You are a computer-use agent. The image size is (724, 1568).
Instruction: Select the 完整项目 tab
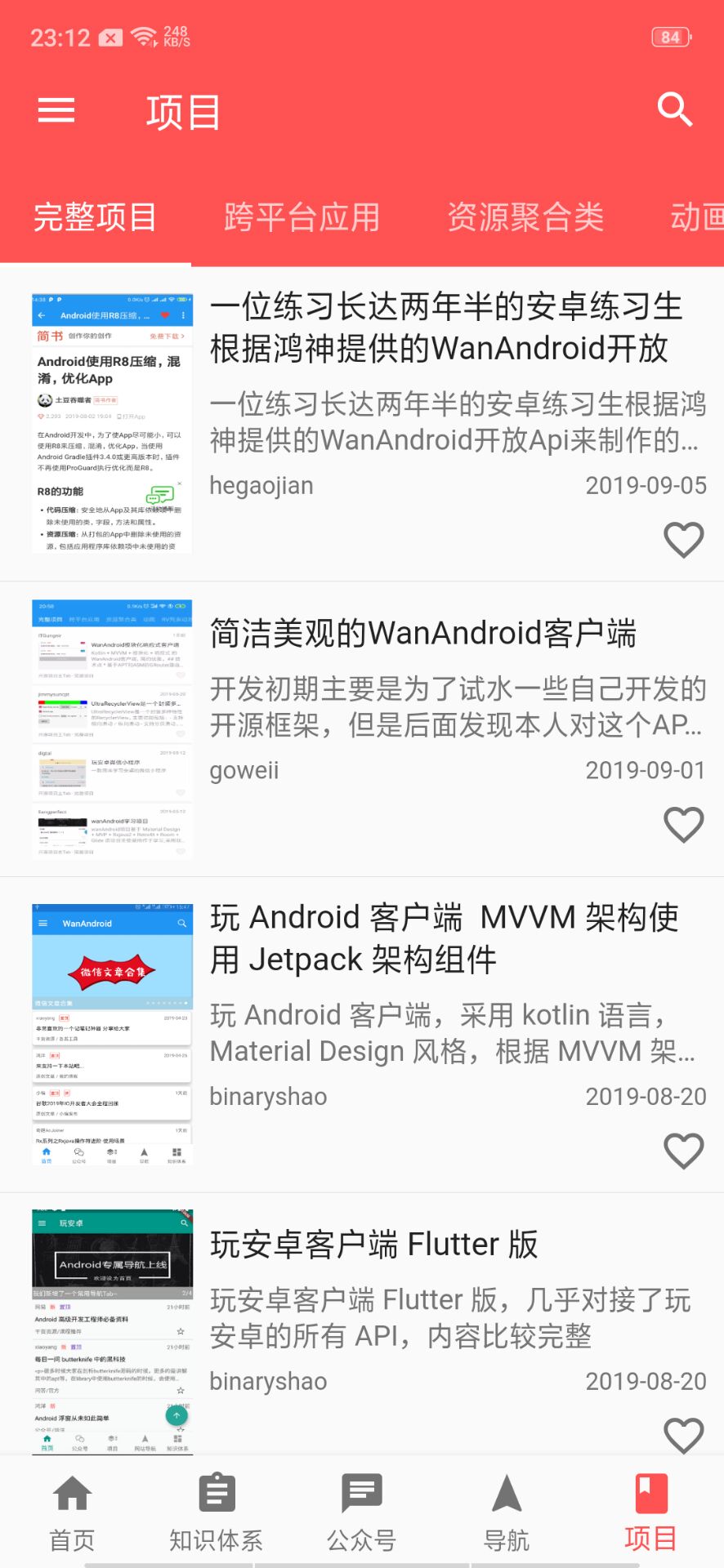click(x=95, y=217)
